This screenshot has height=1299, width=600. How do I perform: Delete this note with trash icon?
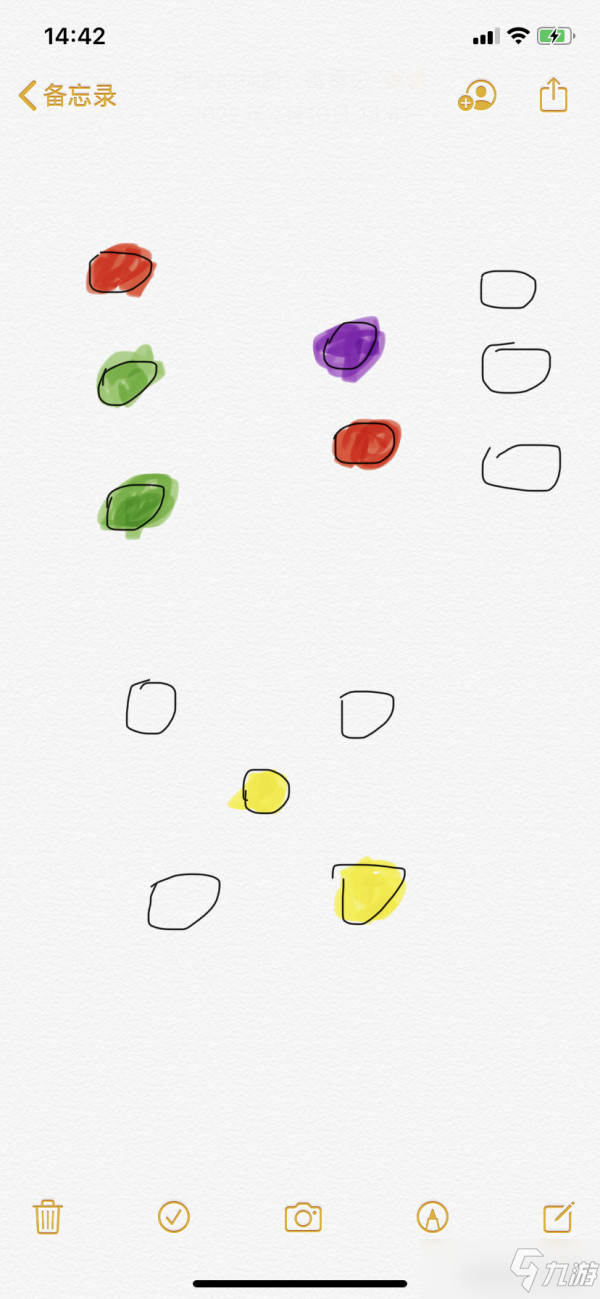(x=47, y=1217)
